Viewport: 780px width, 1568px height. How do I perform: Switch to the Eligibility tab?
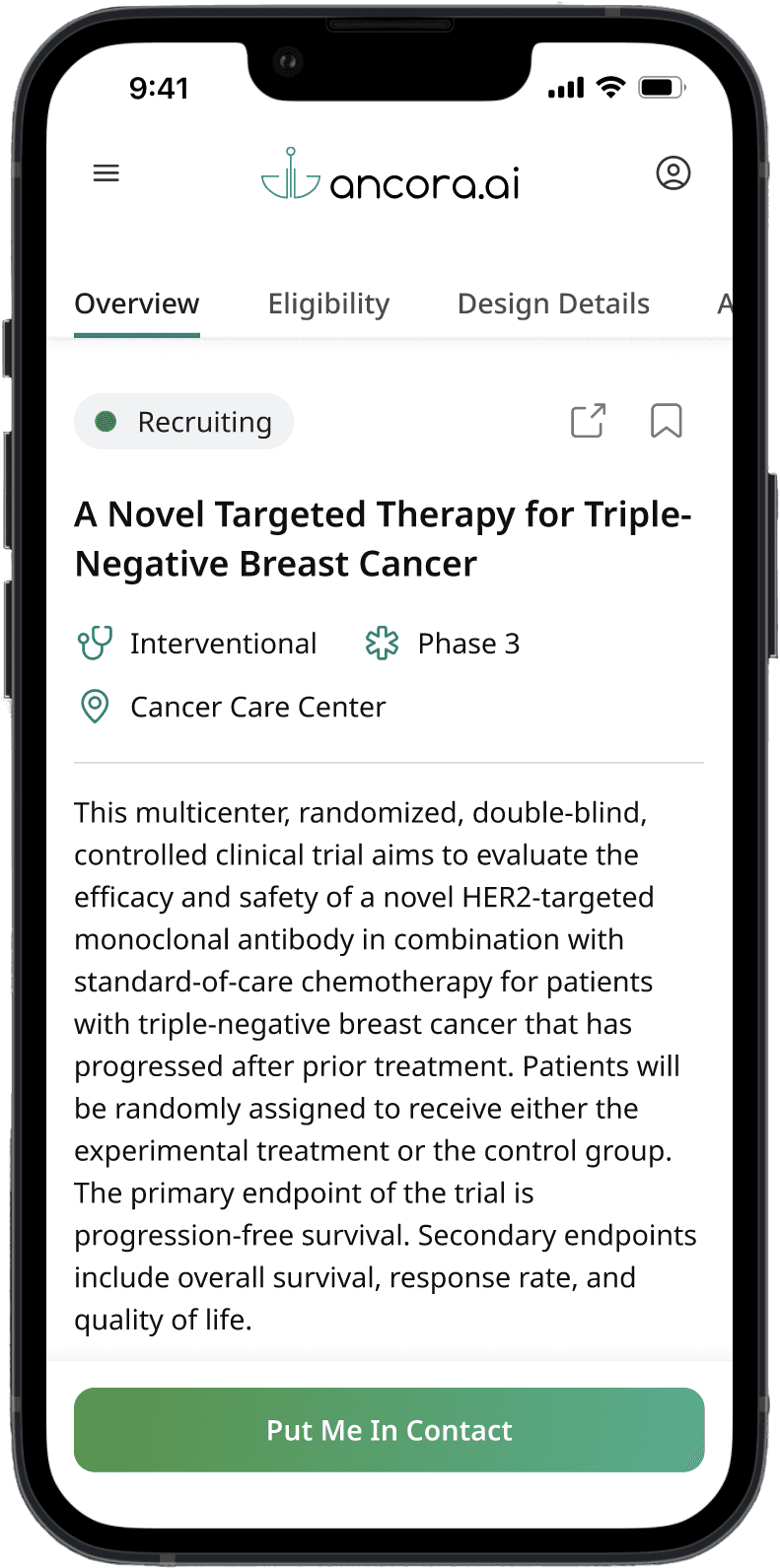(328, 304)
